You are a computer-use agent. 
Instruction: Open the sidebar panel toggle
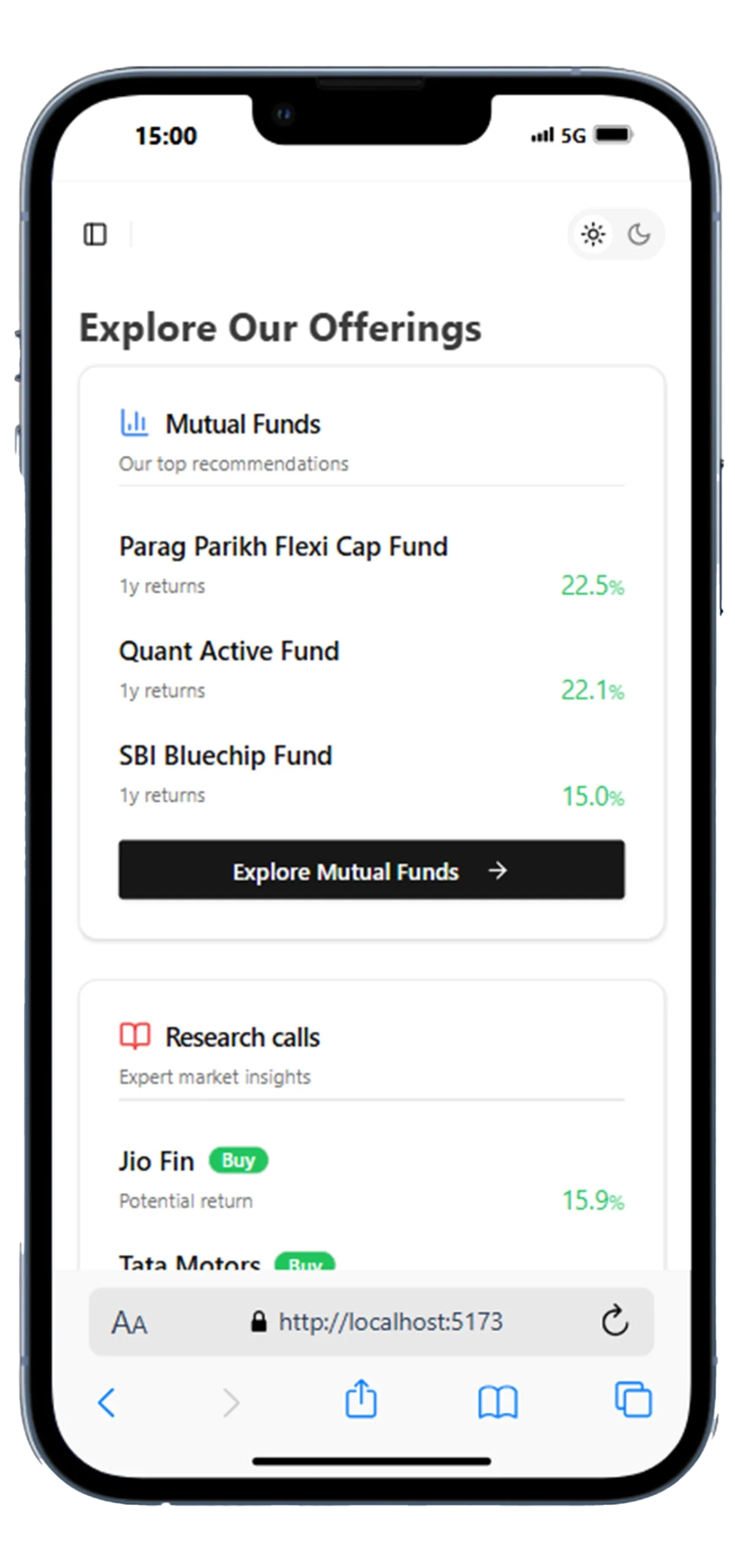[x=95, y=234]
